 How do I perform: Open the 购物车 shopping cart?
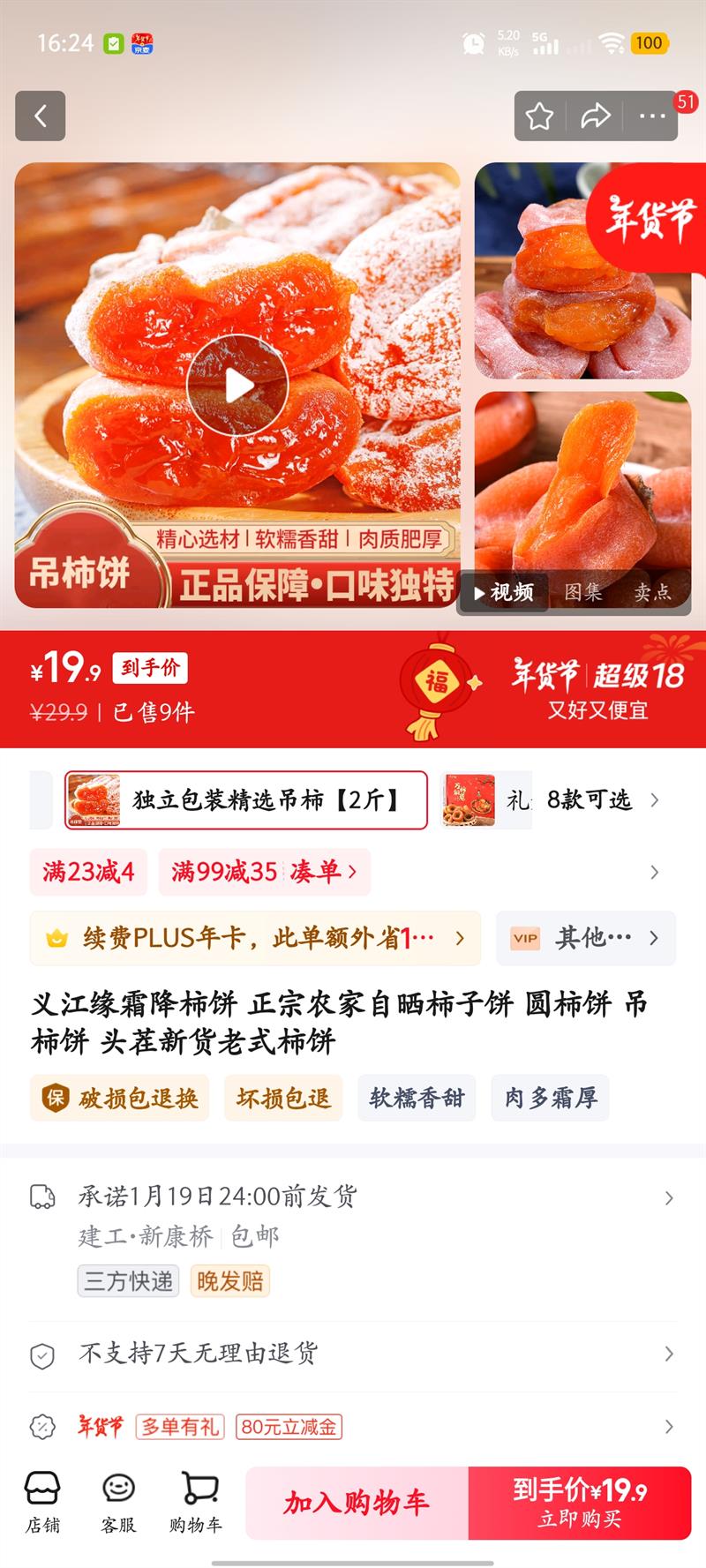(x=197, y=1503)
